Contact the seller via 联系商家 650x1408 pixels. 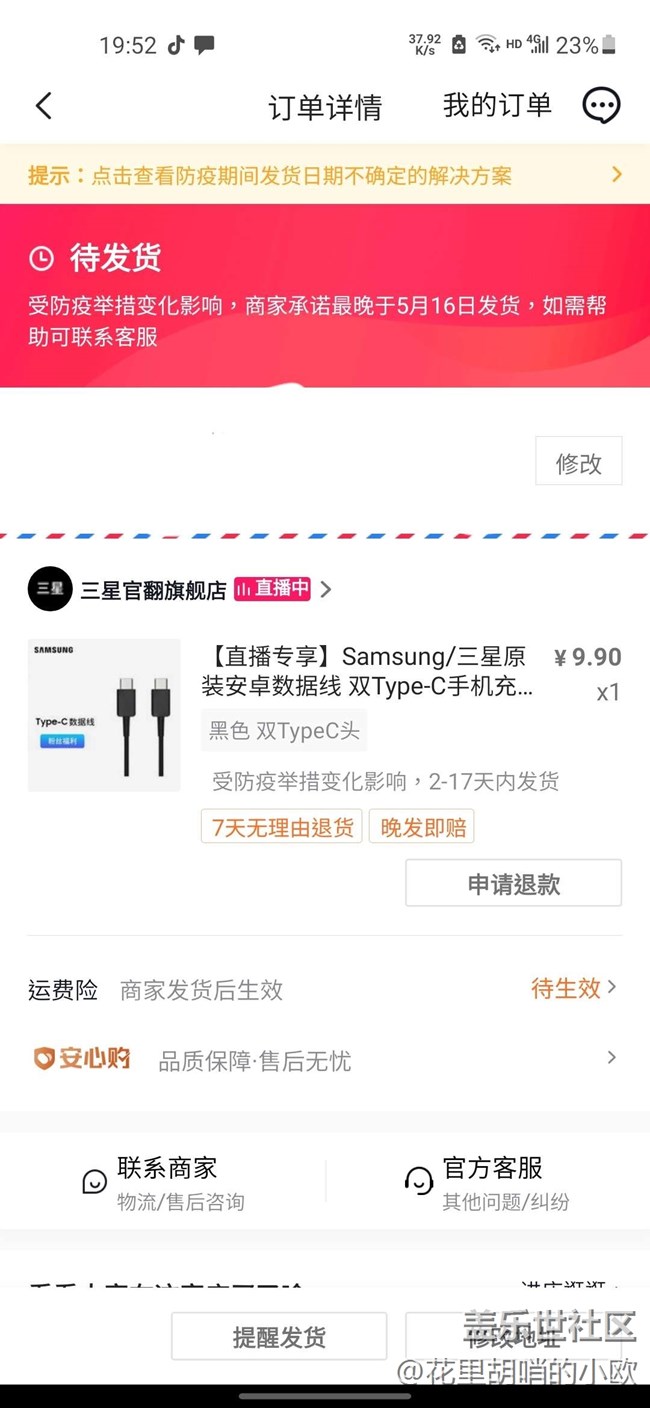[x=164, y=1183]
